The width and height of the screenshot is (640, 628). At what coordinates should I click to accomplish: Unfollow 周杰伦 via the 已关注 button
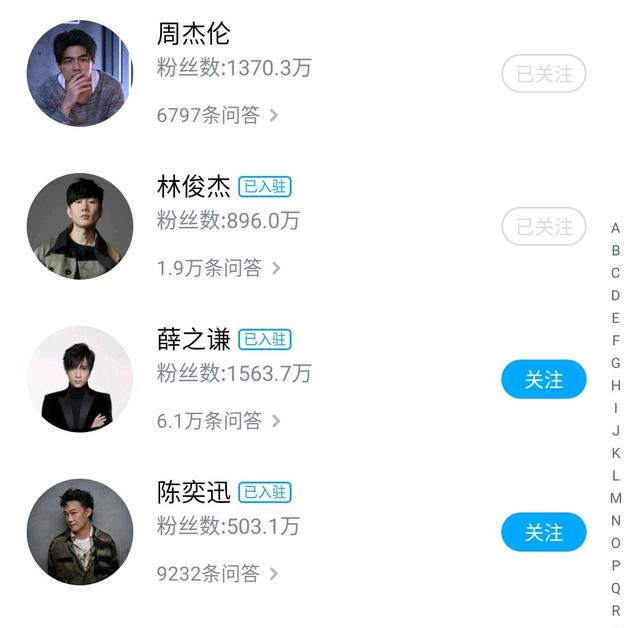point(543,74)
